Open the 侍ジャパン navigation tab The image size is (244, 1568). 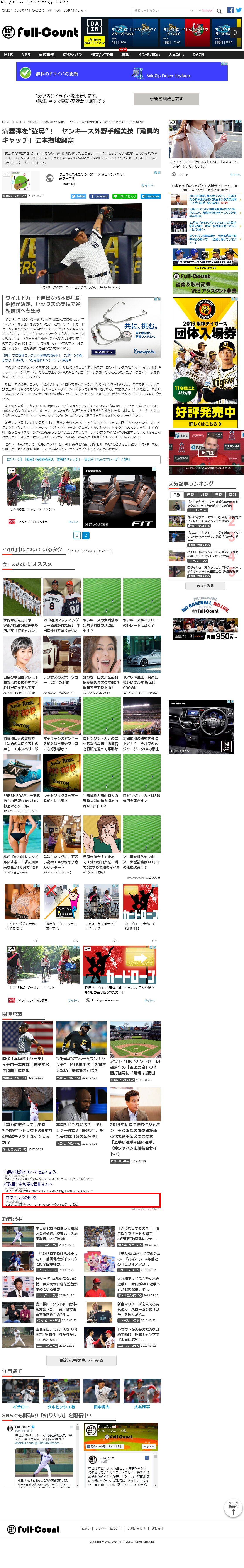72,54
